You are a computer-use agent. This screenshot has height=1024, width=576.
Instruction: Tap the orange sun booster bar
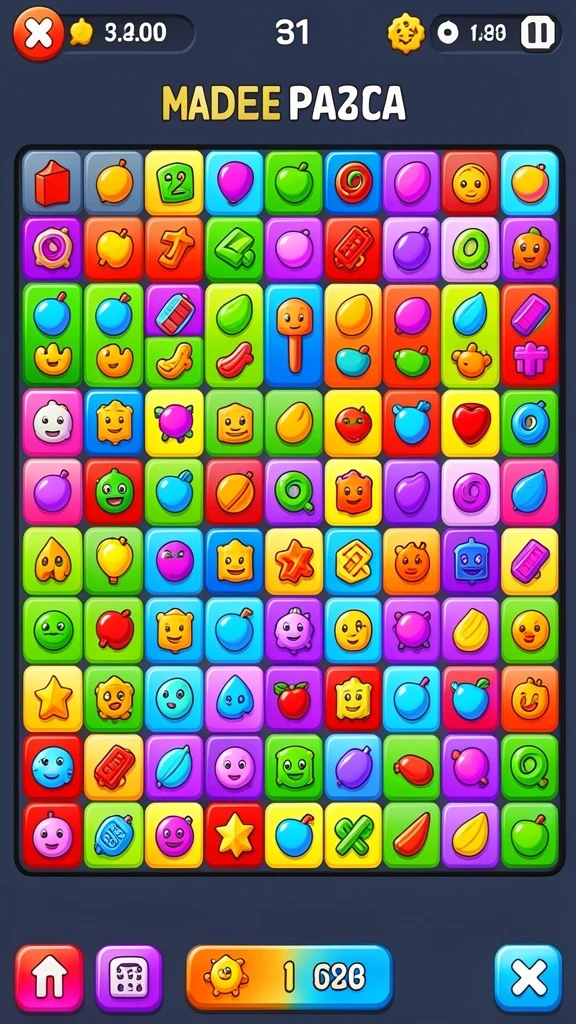pos(290,977)
